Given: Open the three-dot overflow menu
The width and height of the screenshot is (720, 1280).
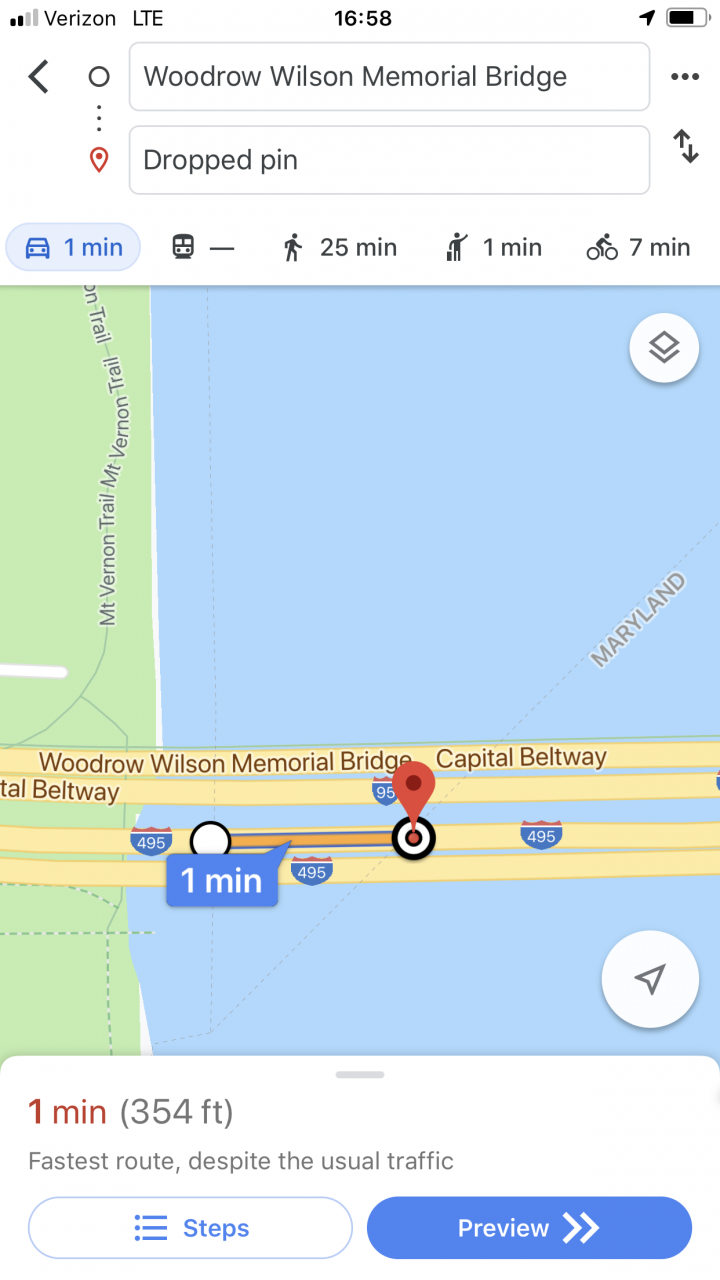Looking at the screenshot, I should pyautogui.click(x=685, y=77).
